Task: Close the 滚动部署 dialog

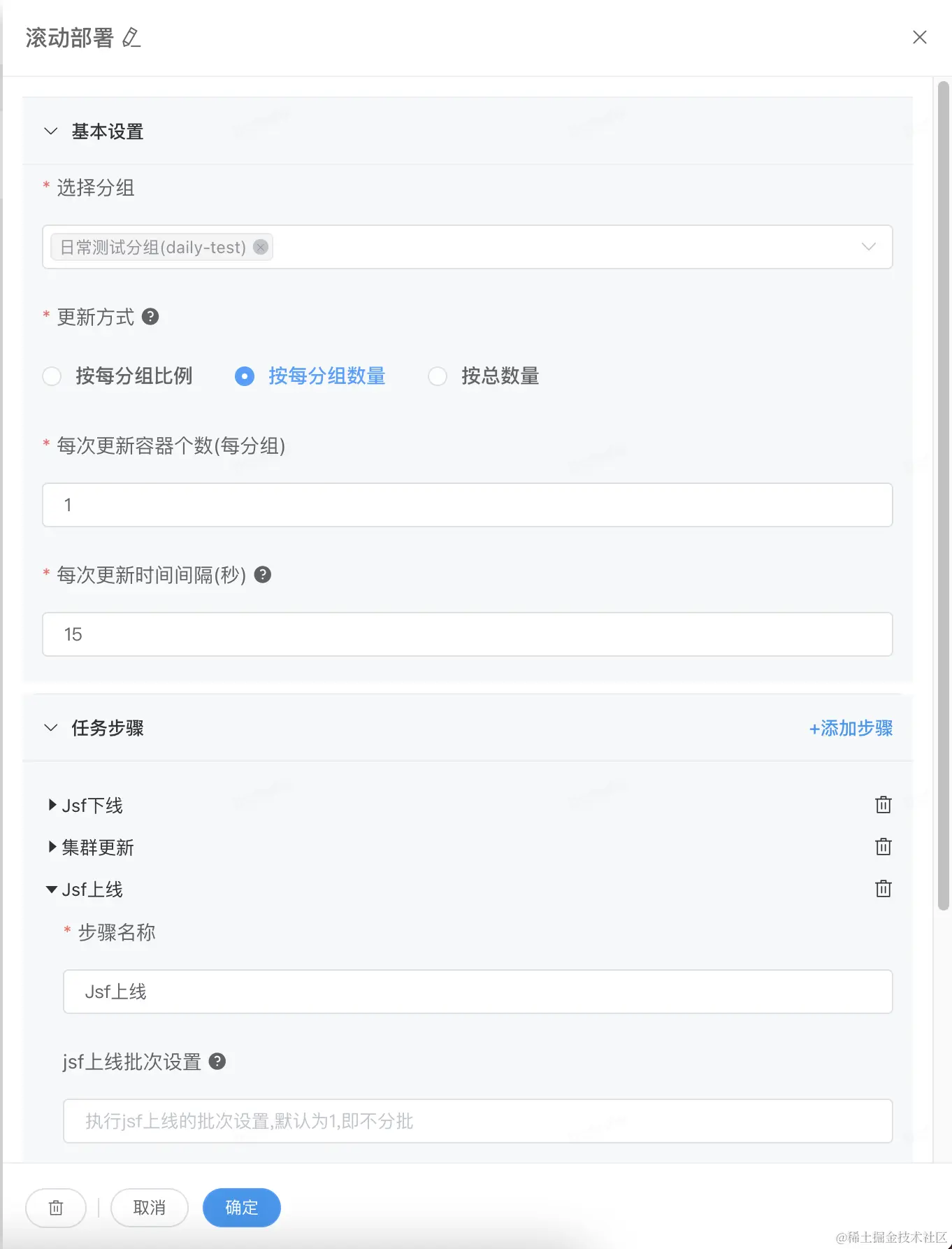Action: (919, 37)
